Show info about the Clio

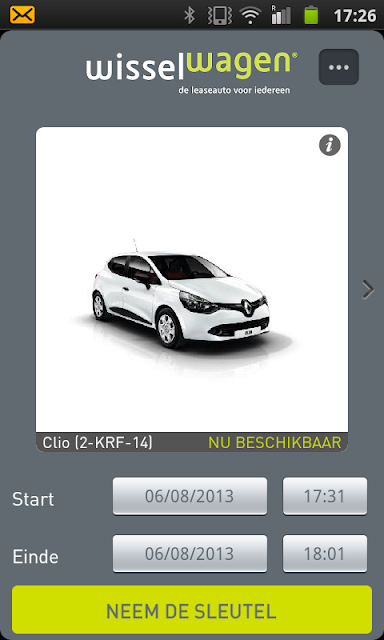click(x=330, y=146)
